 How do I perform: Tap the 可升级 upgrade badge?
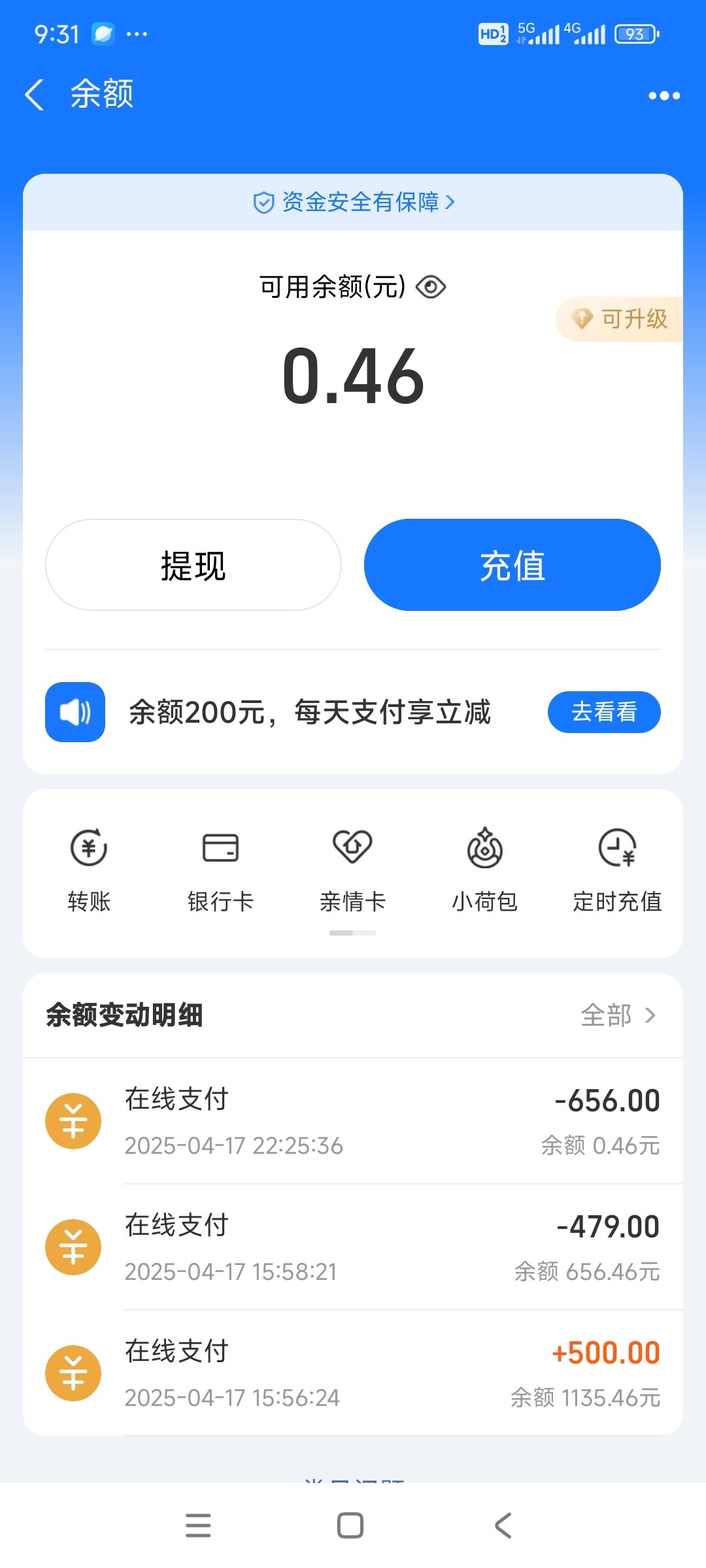pyautogui.click(x=619, y=319)
